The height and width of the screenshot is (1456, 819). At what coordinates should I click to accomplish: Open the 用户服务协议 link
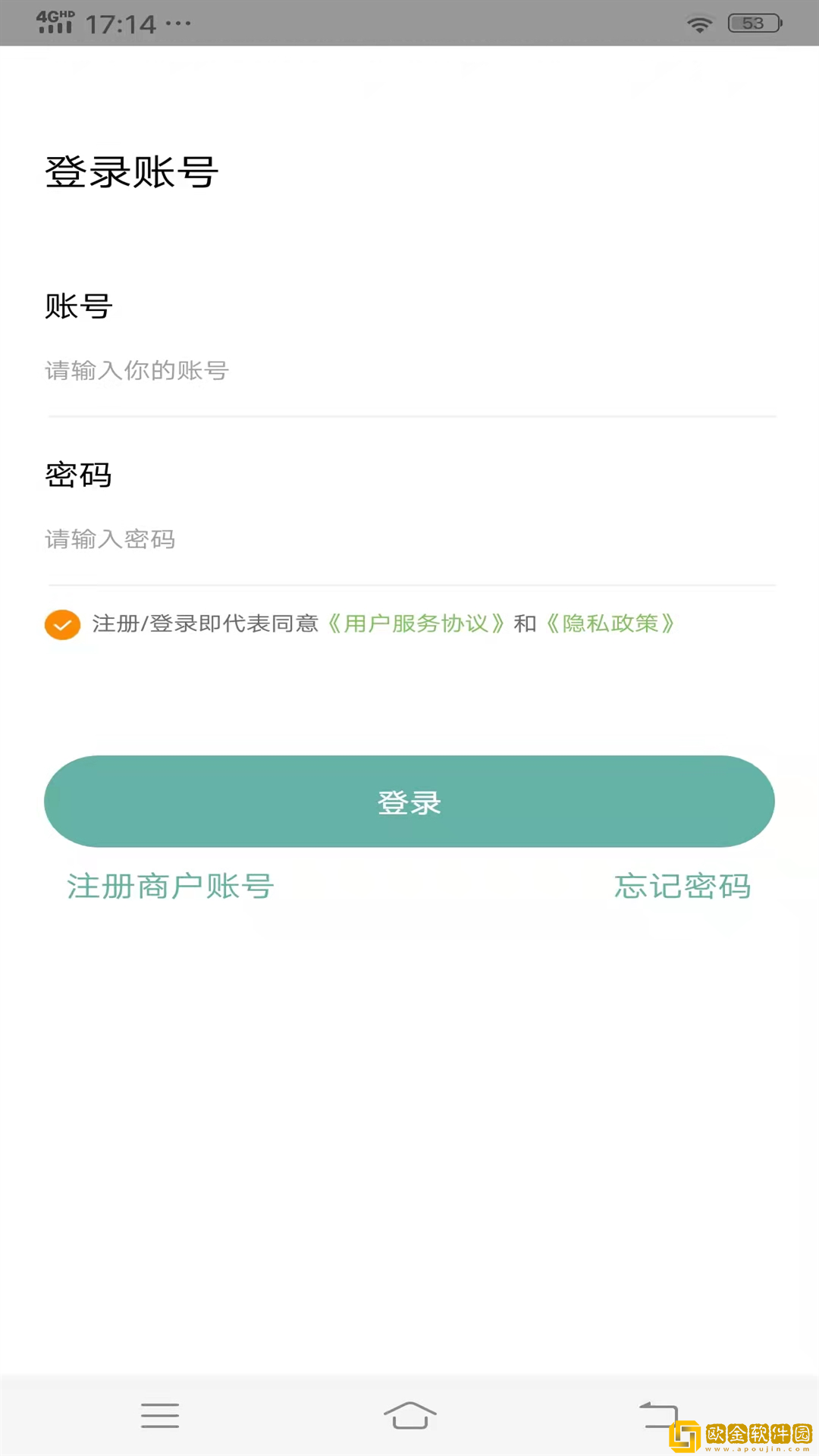(416, 624)
